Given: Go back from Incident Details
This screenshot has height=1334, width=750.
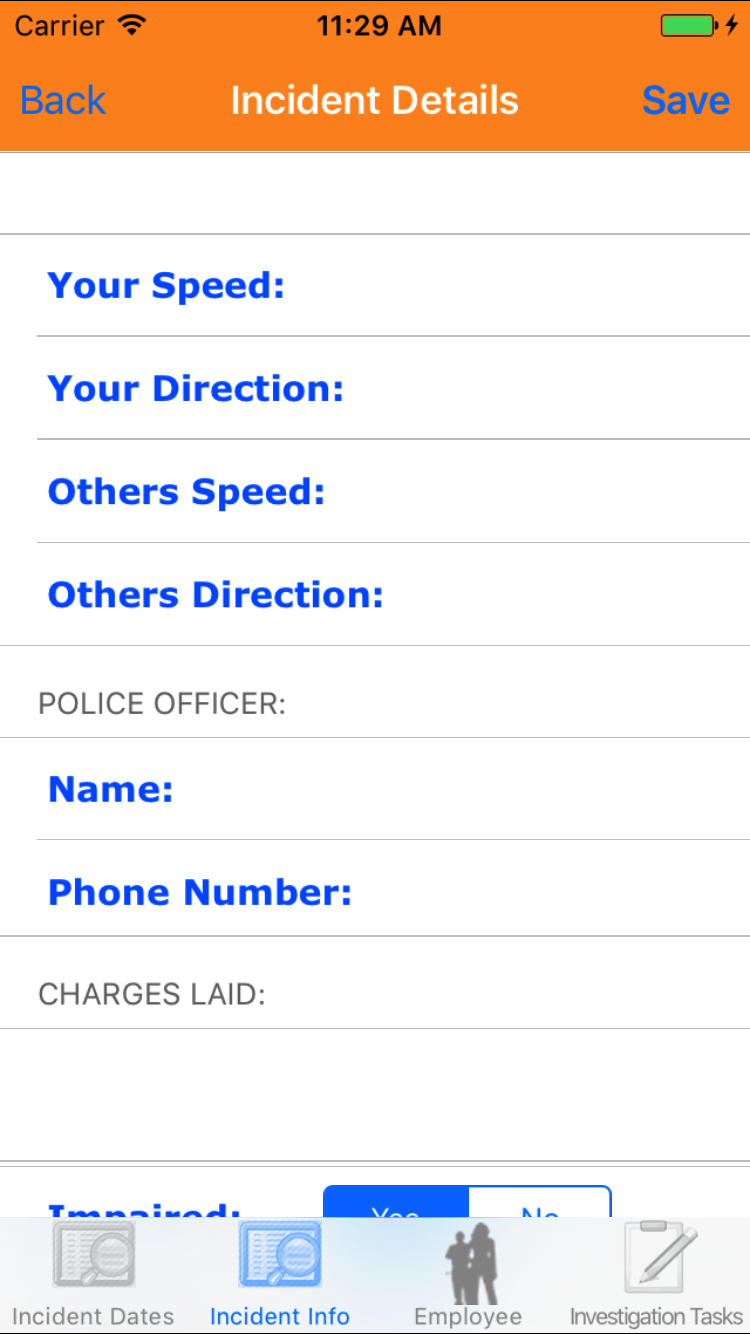Looking at the screenshot, I should (x=62, y=101).
